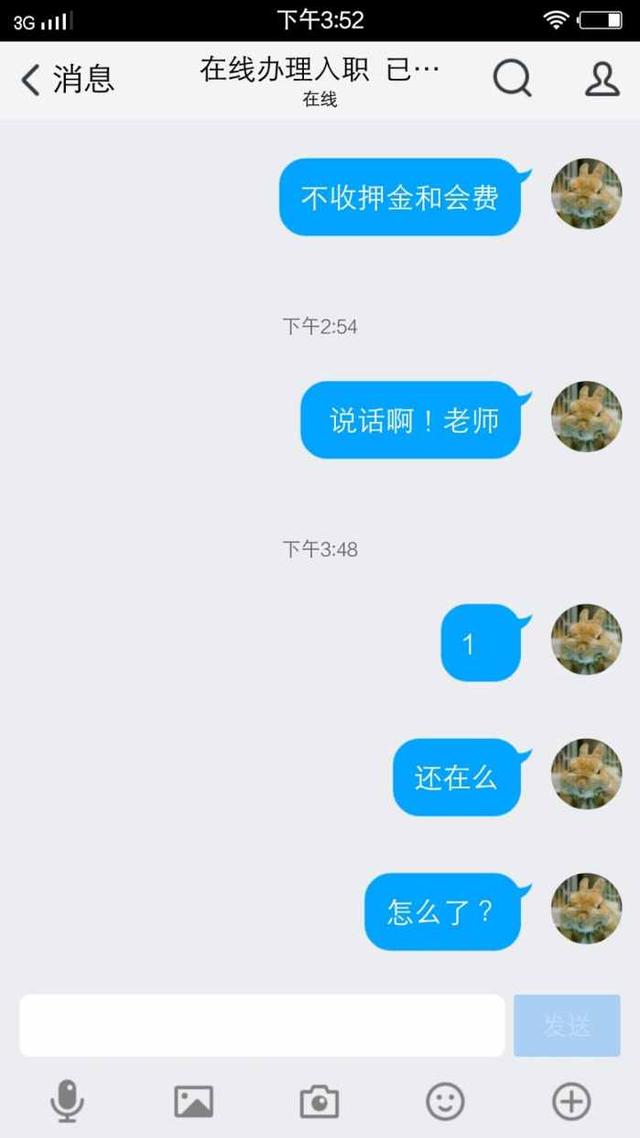Screen dimensions: 640x1138
Task: Open the picture gallery icon
Action: [193, 1101]
